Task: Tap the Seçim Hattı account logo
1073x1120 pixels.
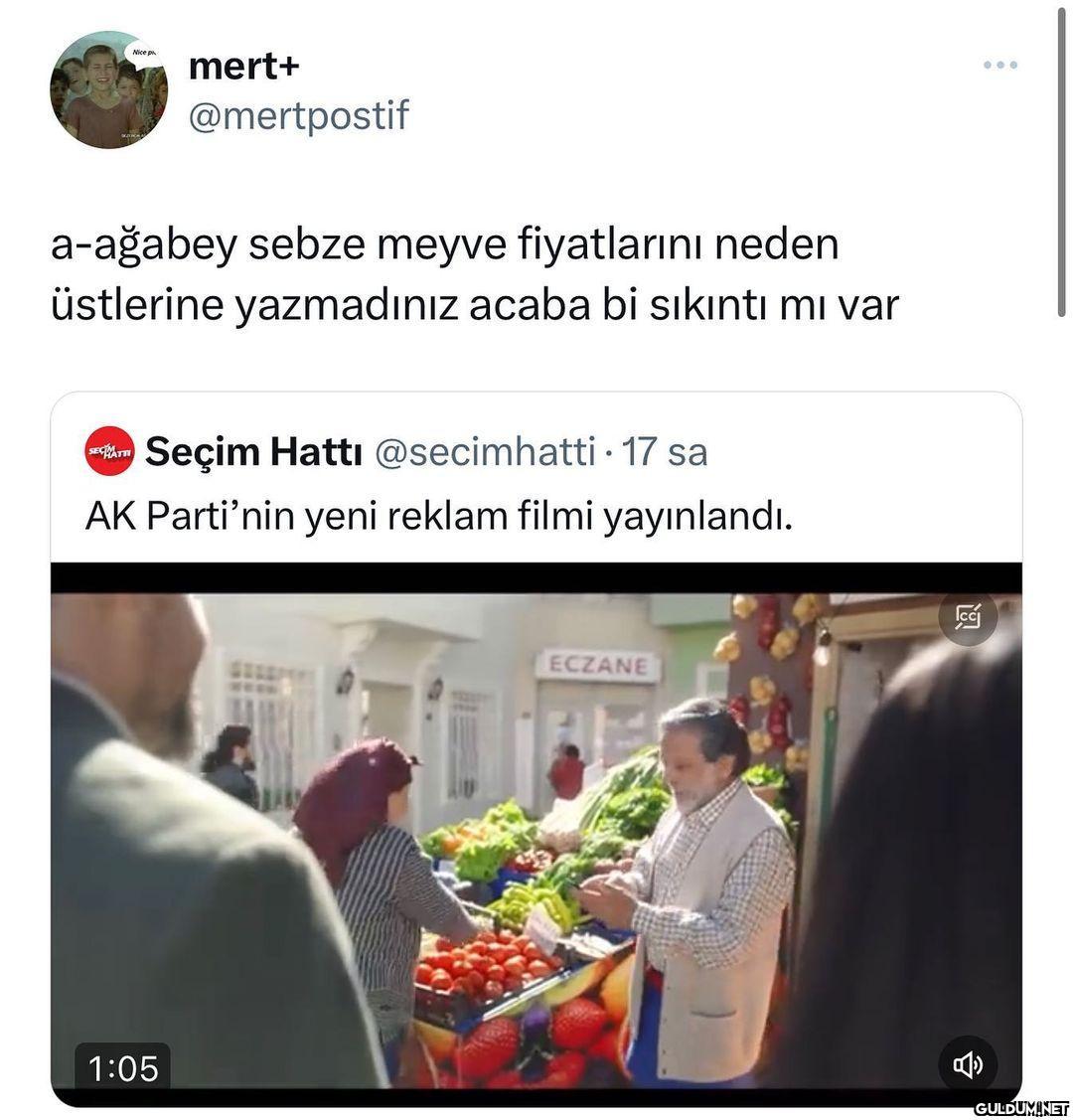Action: click(x=109, y=451)
